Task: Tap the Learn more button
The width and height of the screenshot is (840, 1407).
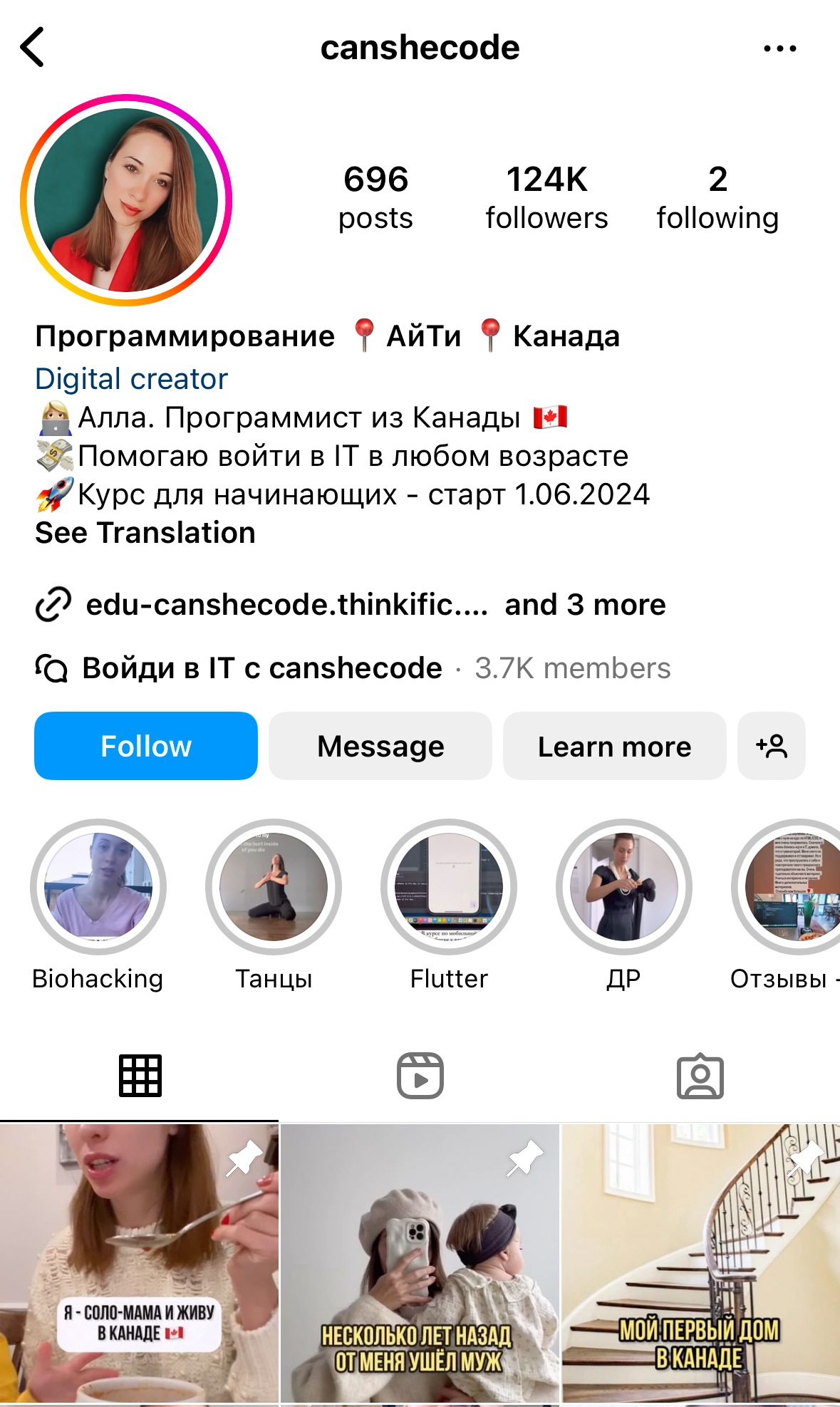Action: 614,746
